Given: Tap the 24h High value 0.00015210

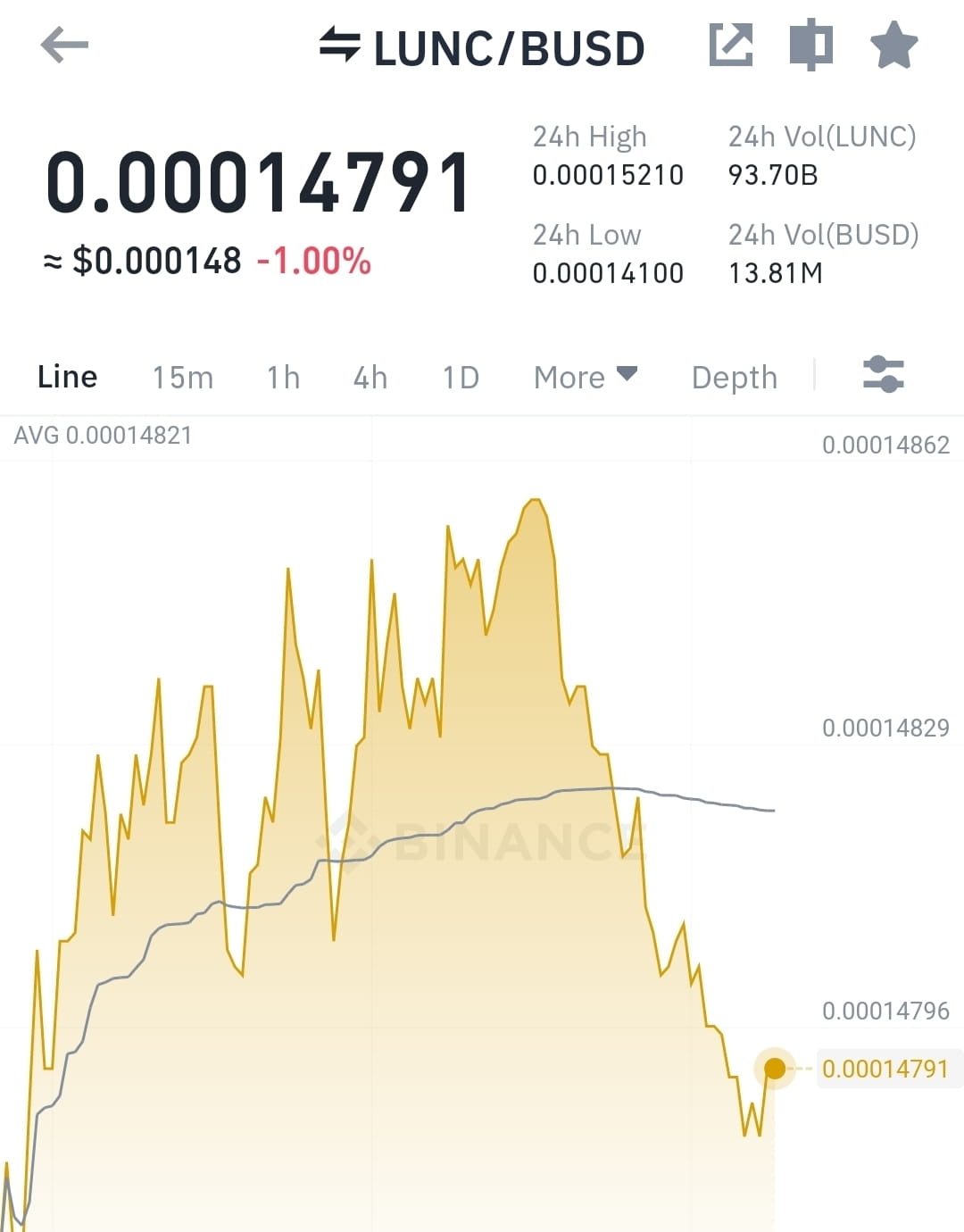Looking at the screenshot, I should tap(608, 175).
